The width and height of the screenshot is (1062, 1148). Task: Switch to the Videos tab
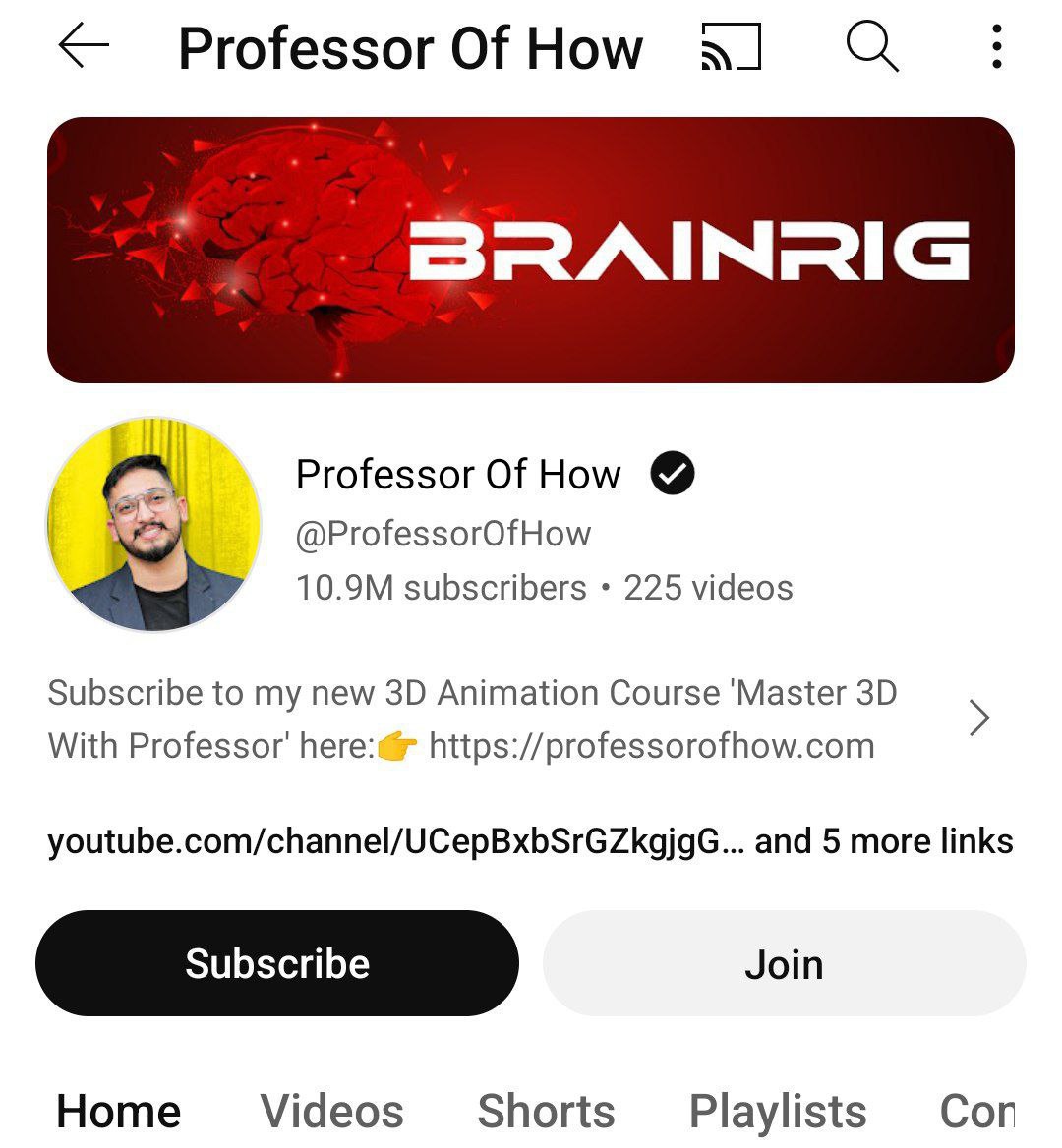click(331, 1111)
